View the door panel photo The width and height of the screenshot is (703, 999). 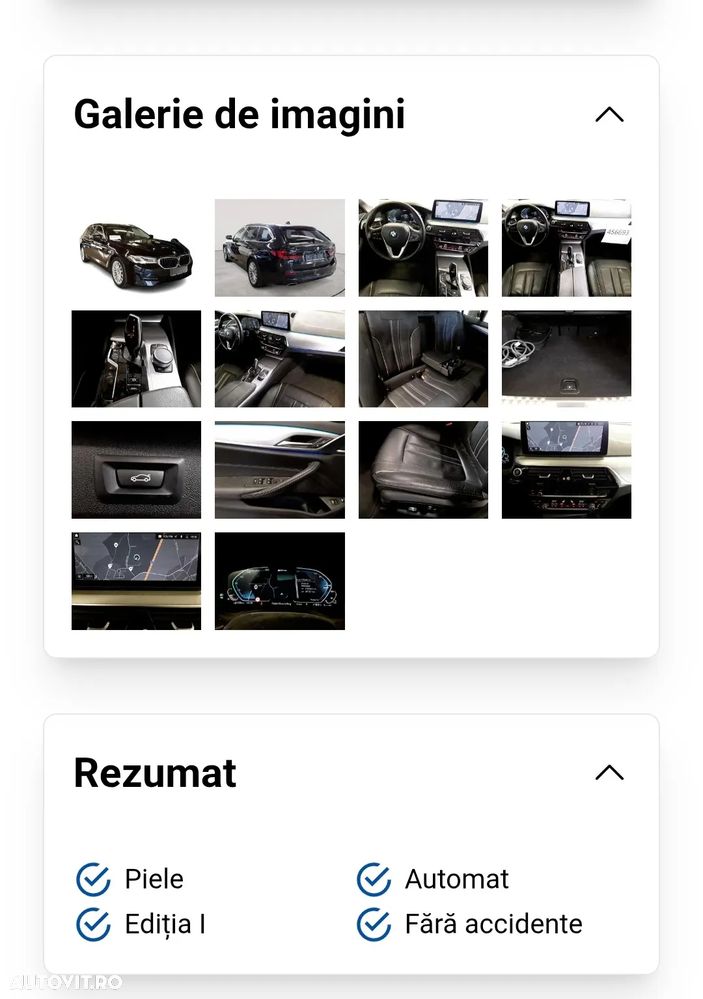(x=279, y=469)
